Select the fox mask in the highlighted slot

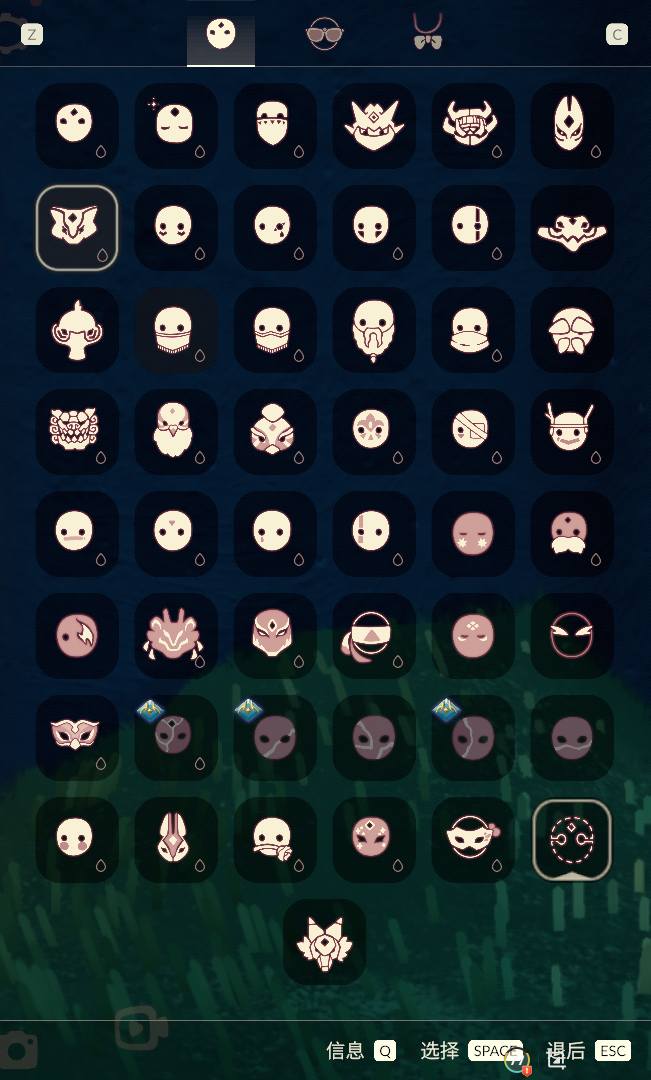pos(77,227)
